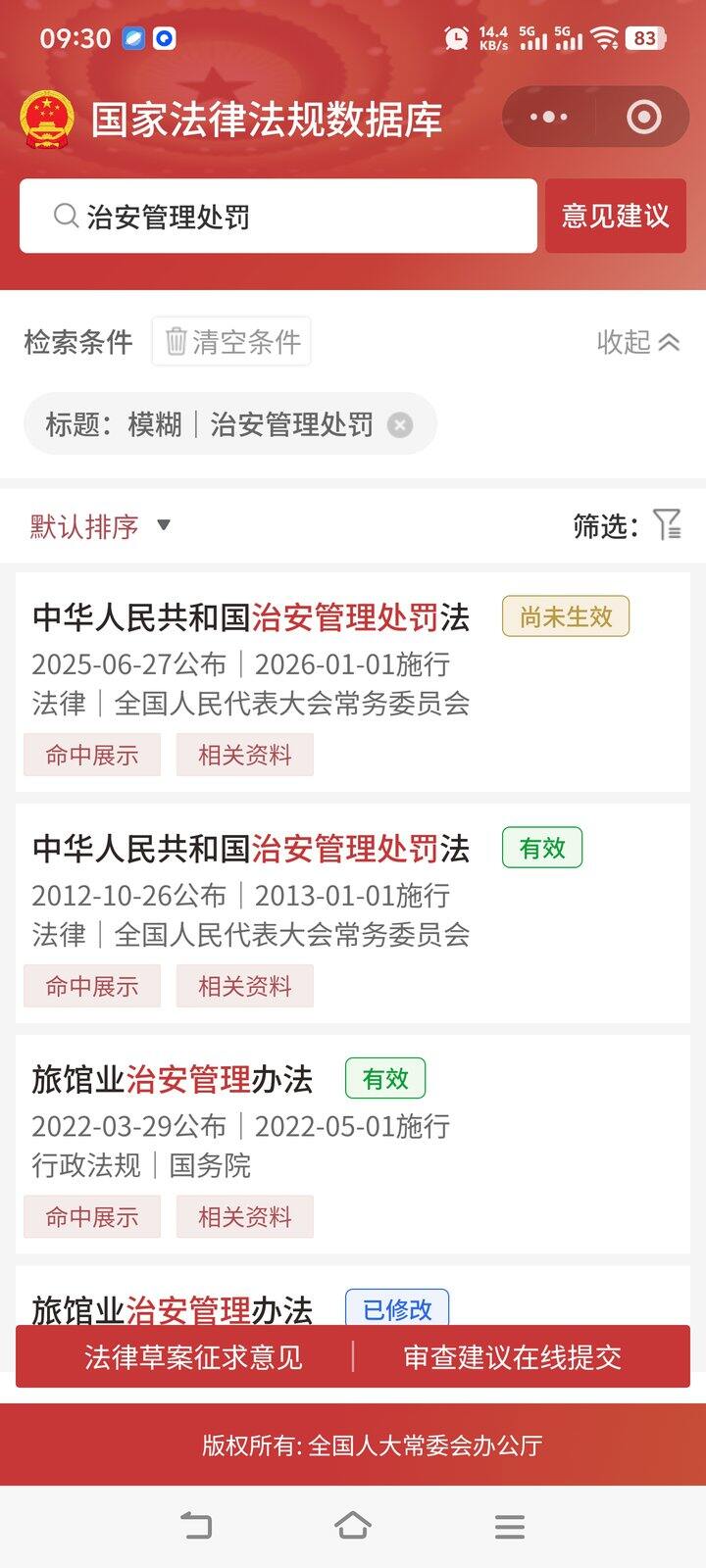Collapse the search conditions with 收起
This screenshot has width=706, height=1568.
[x=637, y=342]
